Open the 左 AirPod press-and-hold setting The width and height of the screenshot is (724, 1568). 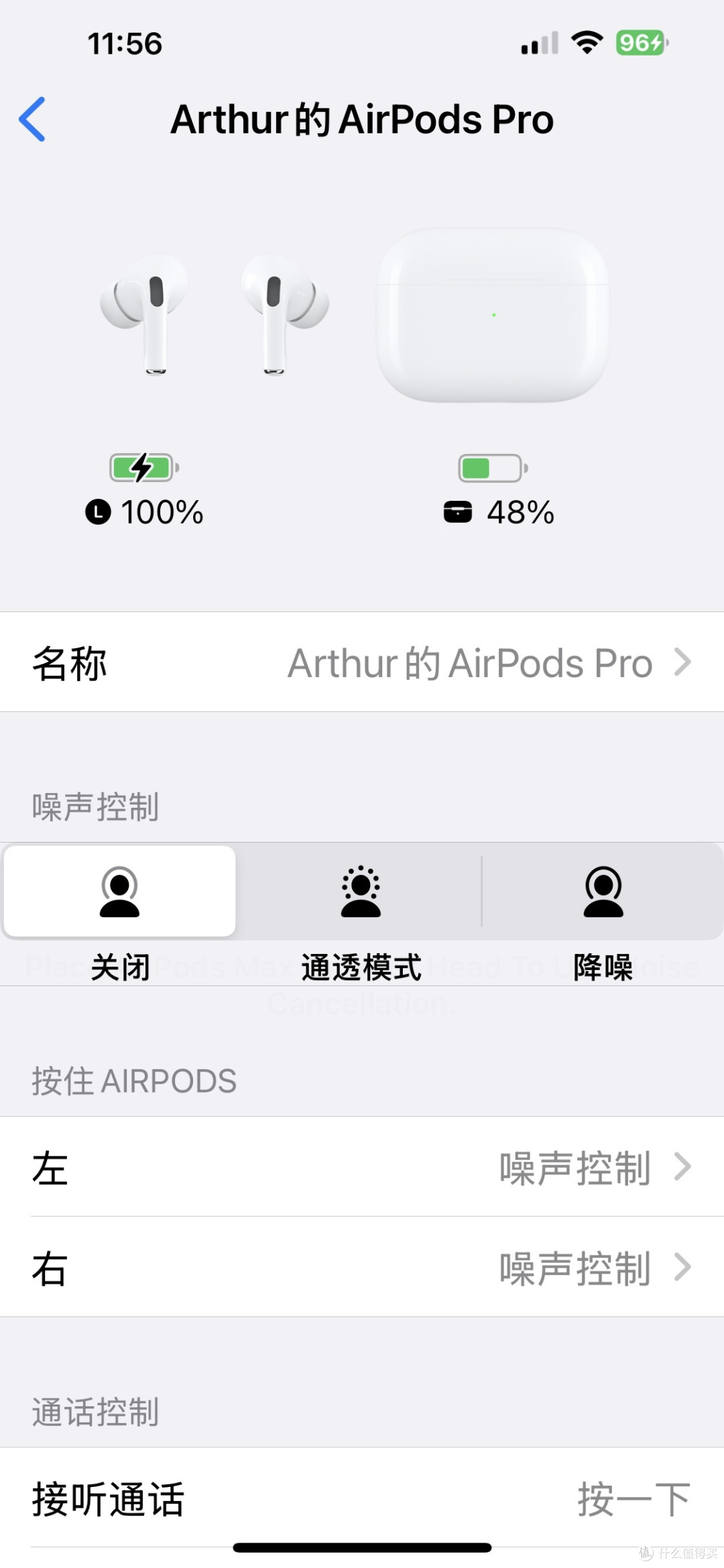(362, 1167)
